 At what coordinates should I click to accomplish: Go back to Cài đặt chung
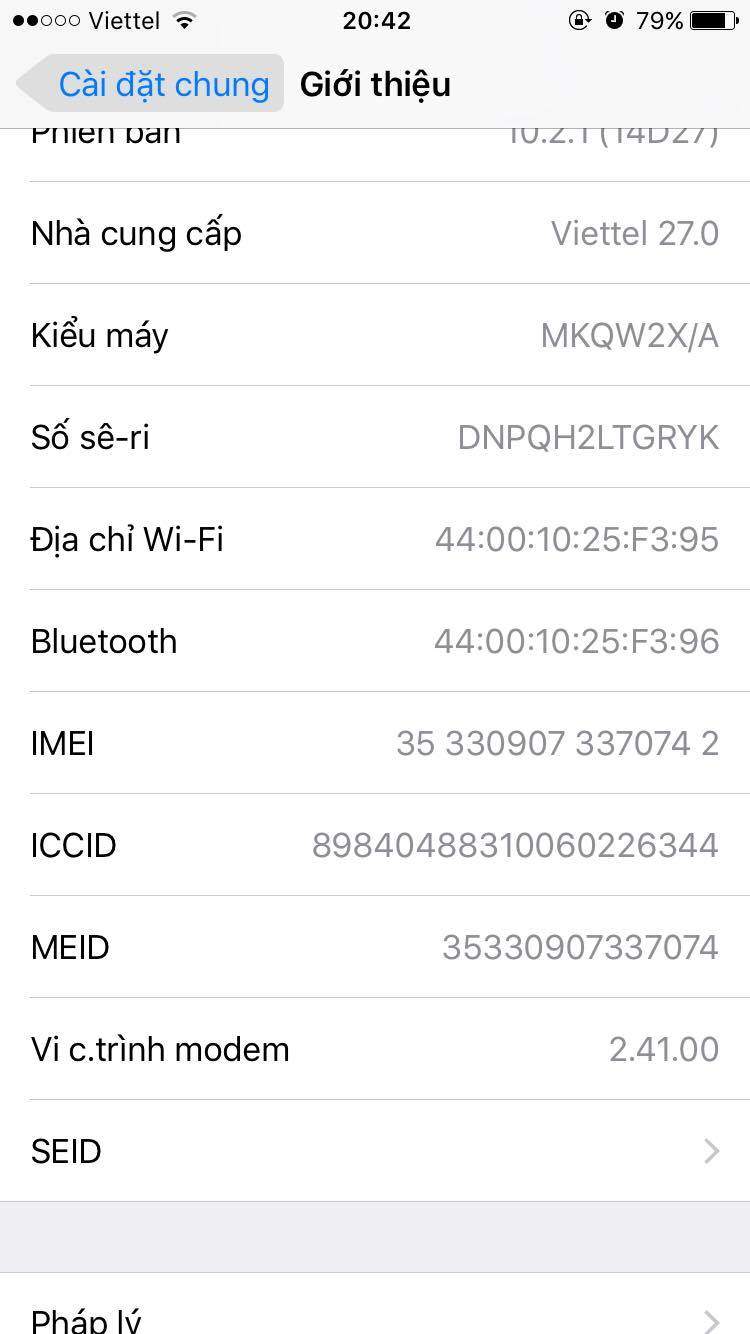(150, 85)
